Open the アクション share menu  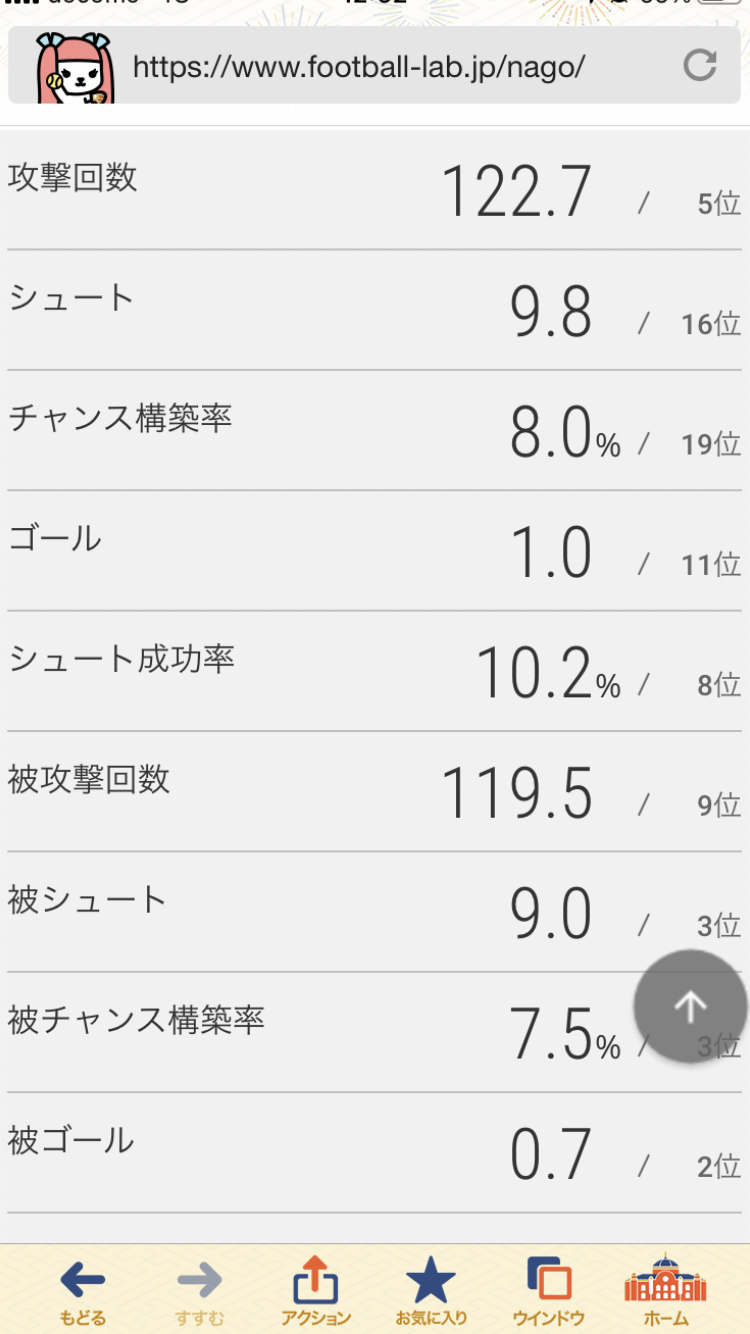pos(316,1291)
